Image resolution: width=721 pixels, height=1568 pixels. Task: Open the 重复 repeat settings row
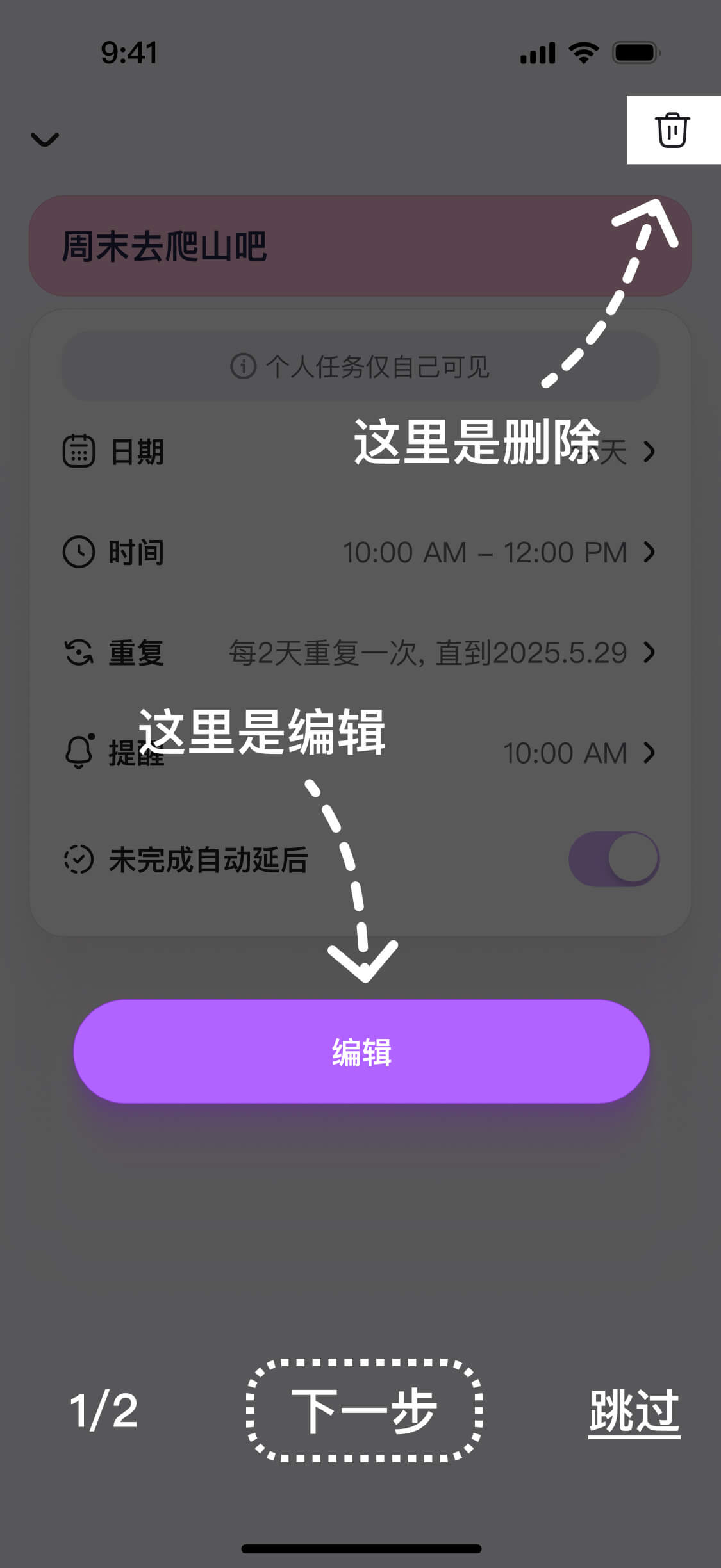359,653
